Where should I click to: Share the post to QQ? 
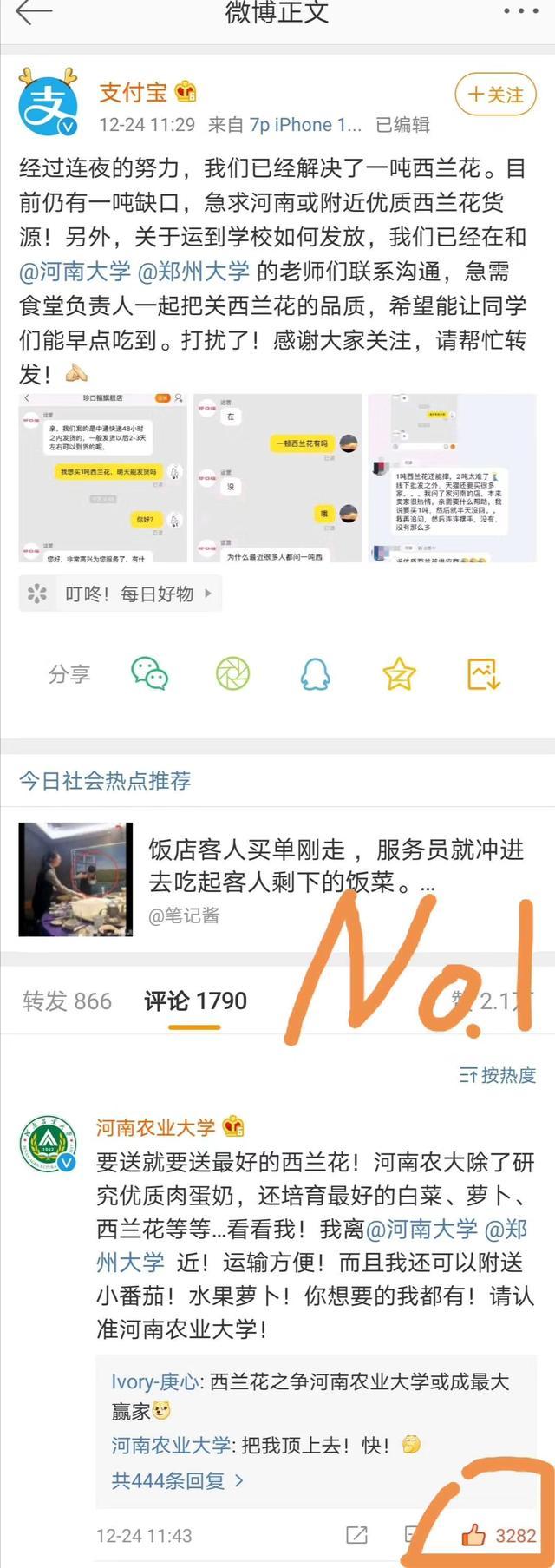[x=316, y=673]
